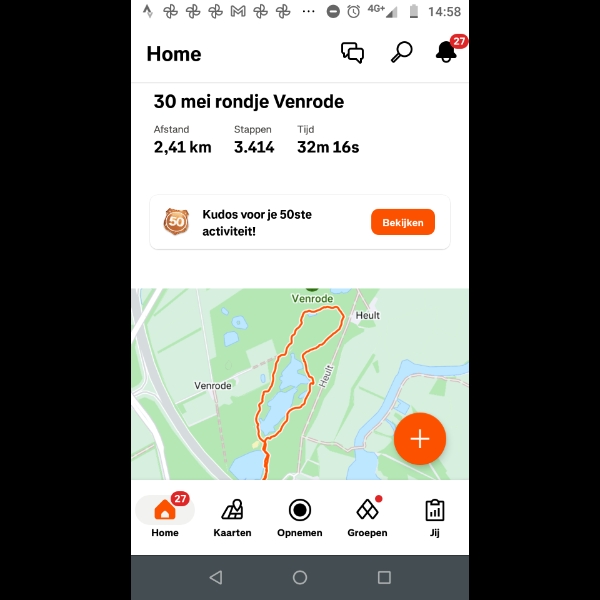
Task: Tap Bekijken on the 50th activity kudos
Action: pyautogui.click(x=402, y=222)
